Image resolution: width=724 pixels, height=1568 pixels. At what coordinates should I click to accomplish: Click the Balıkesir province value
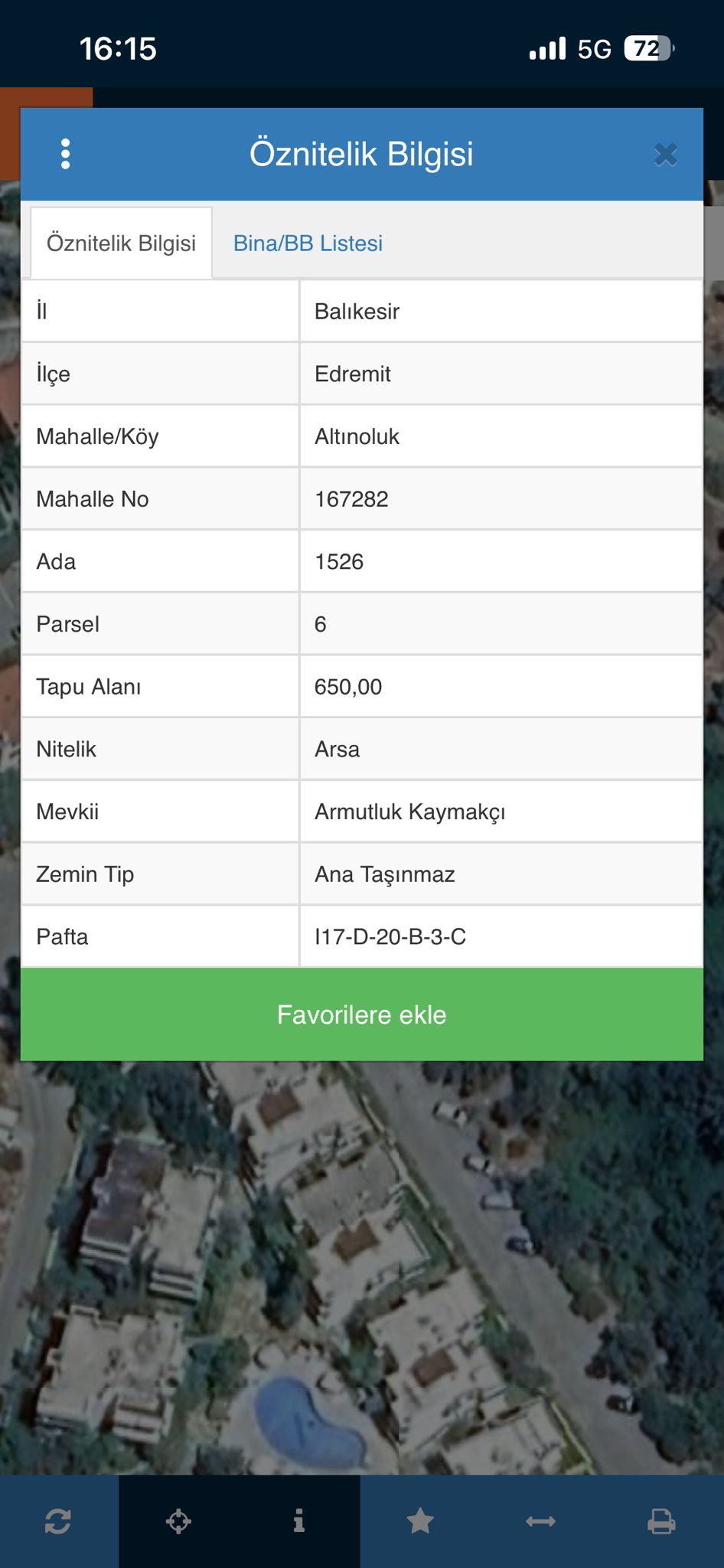357,311
